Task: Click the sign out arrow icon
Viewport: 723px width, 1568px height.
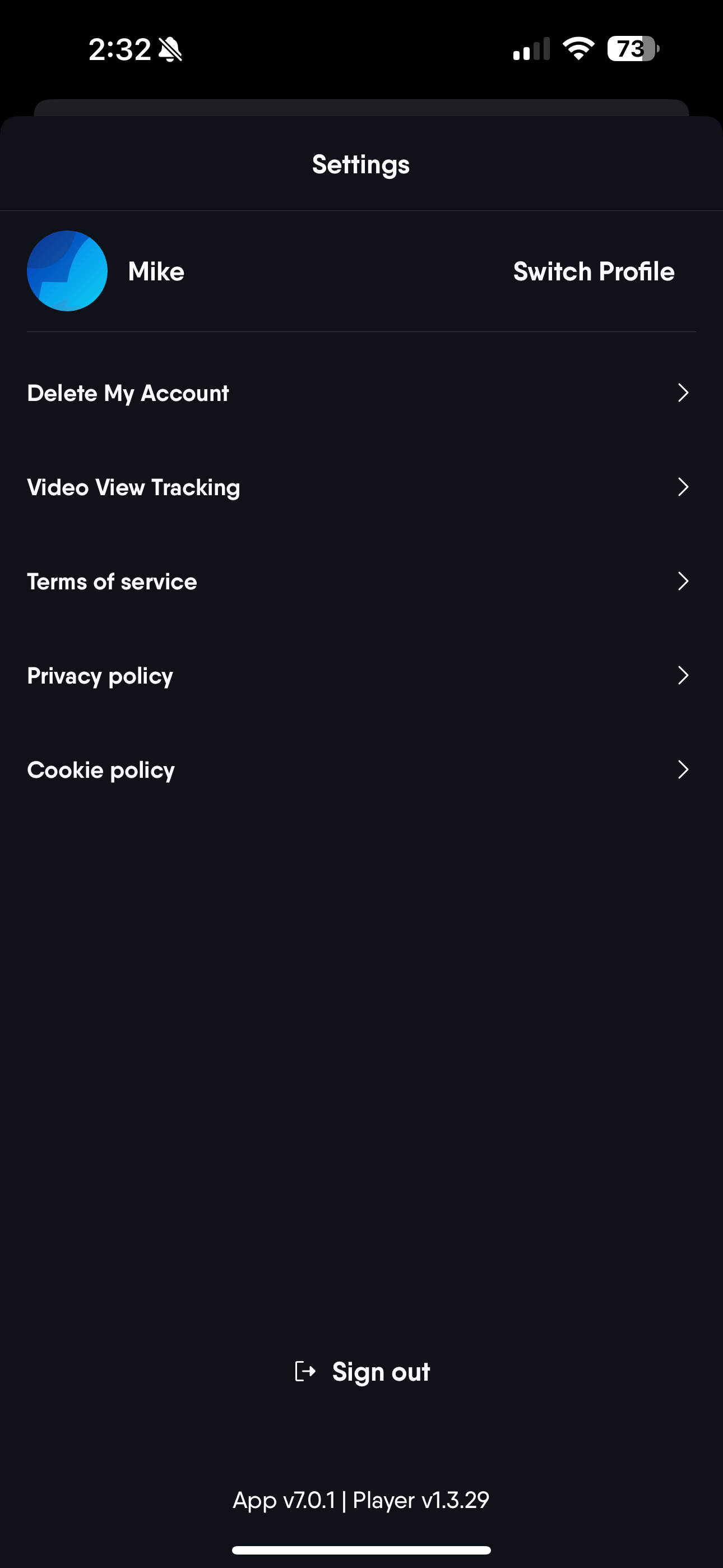Action: (305, 1371)
